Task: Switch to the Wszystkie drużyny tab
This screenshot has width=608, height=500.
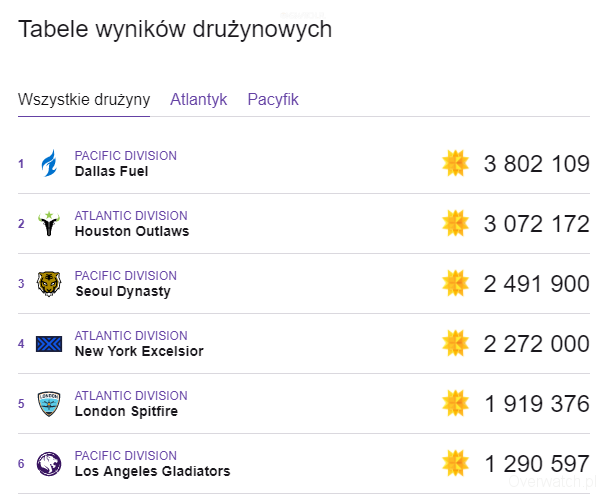Action: click(84, 100)
